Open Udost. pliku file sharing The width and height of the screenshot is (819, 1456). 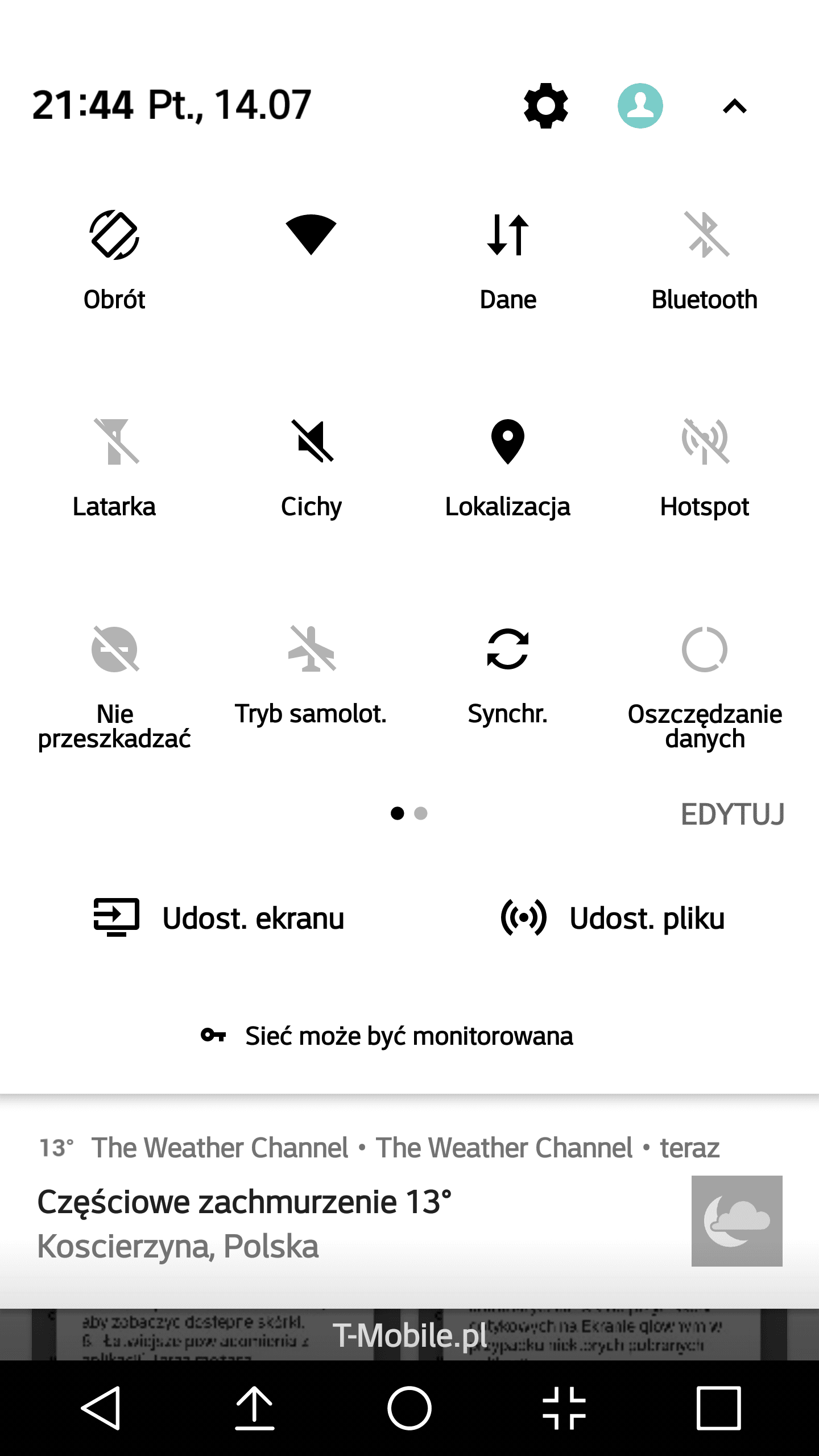pyautogui.click(x=613, y=917)
